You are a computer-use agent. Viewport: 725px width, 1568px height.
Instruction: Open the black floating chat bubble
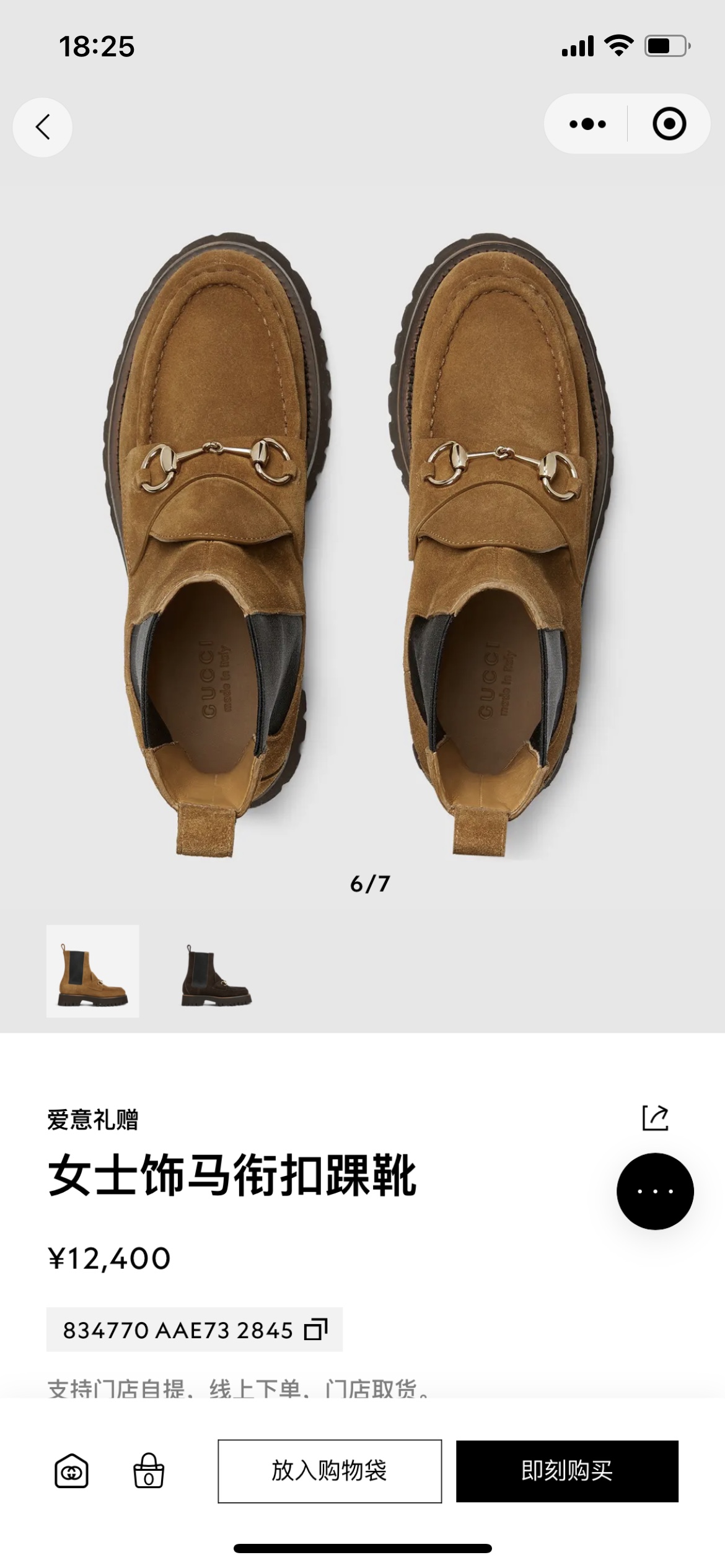655,1191
